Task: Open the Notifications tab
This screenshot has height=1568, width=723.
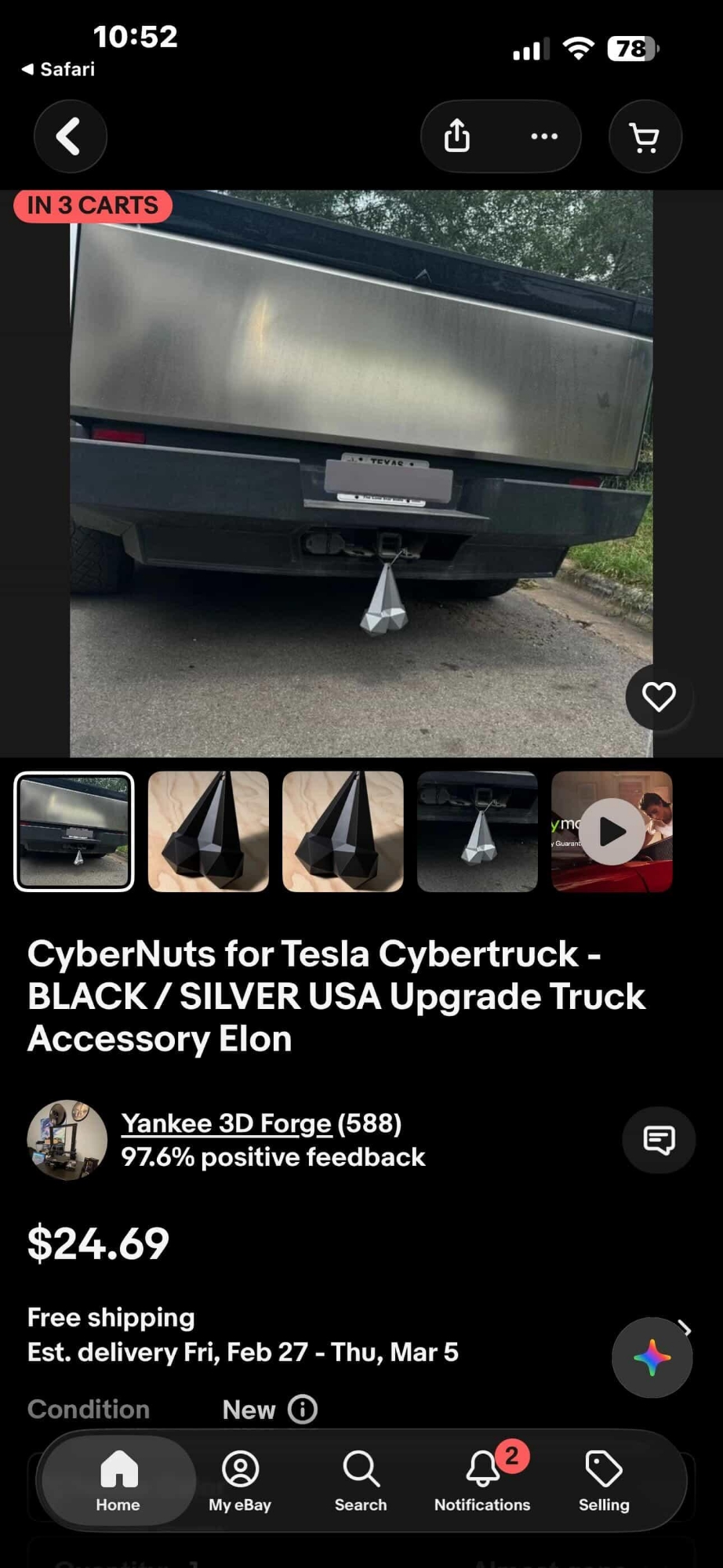Action: click(x=482, y=1479)
